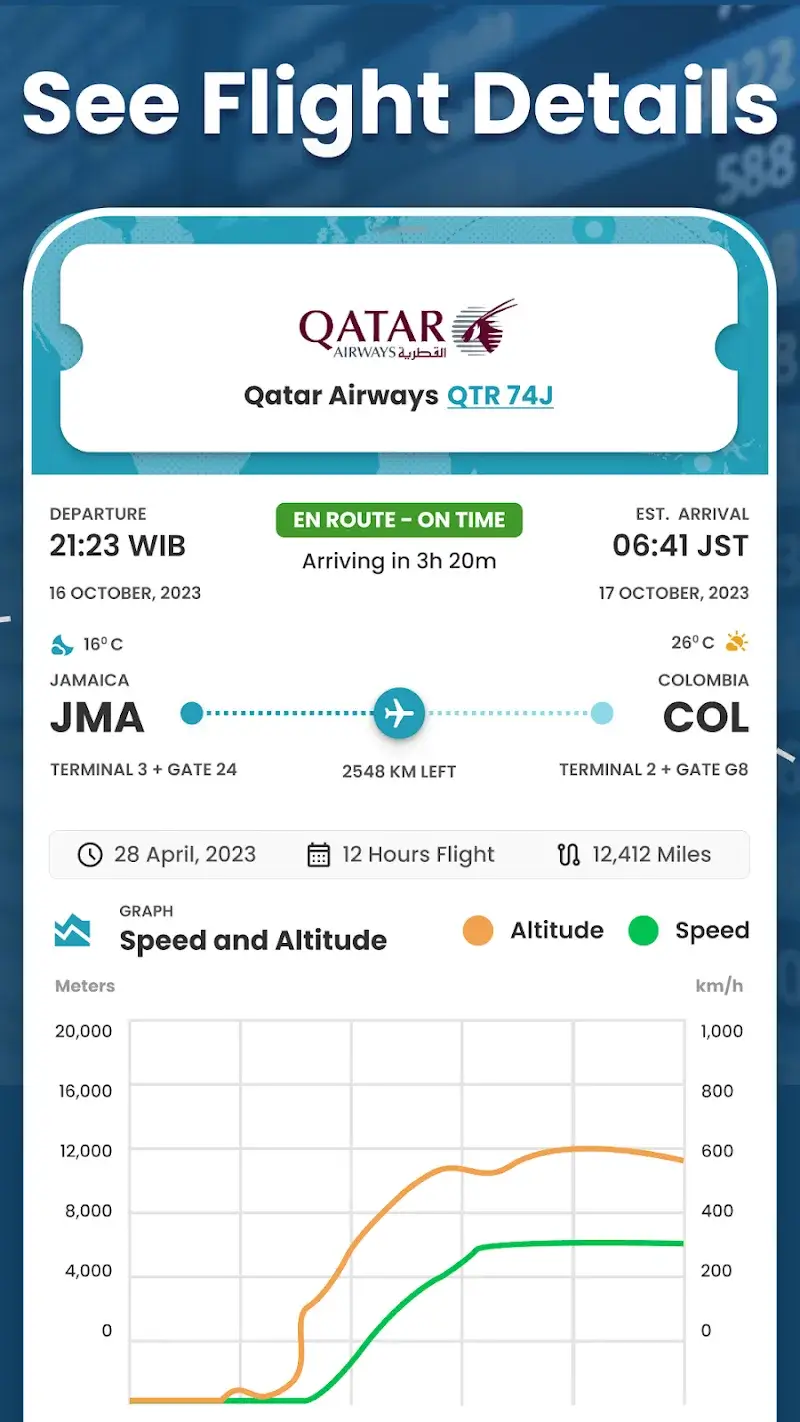
Task: Select the COL arrival airport code
Action: (x=705, y=715)
